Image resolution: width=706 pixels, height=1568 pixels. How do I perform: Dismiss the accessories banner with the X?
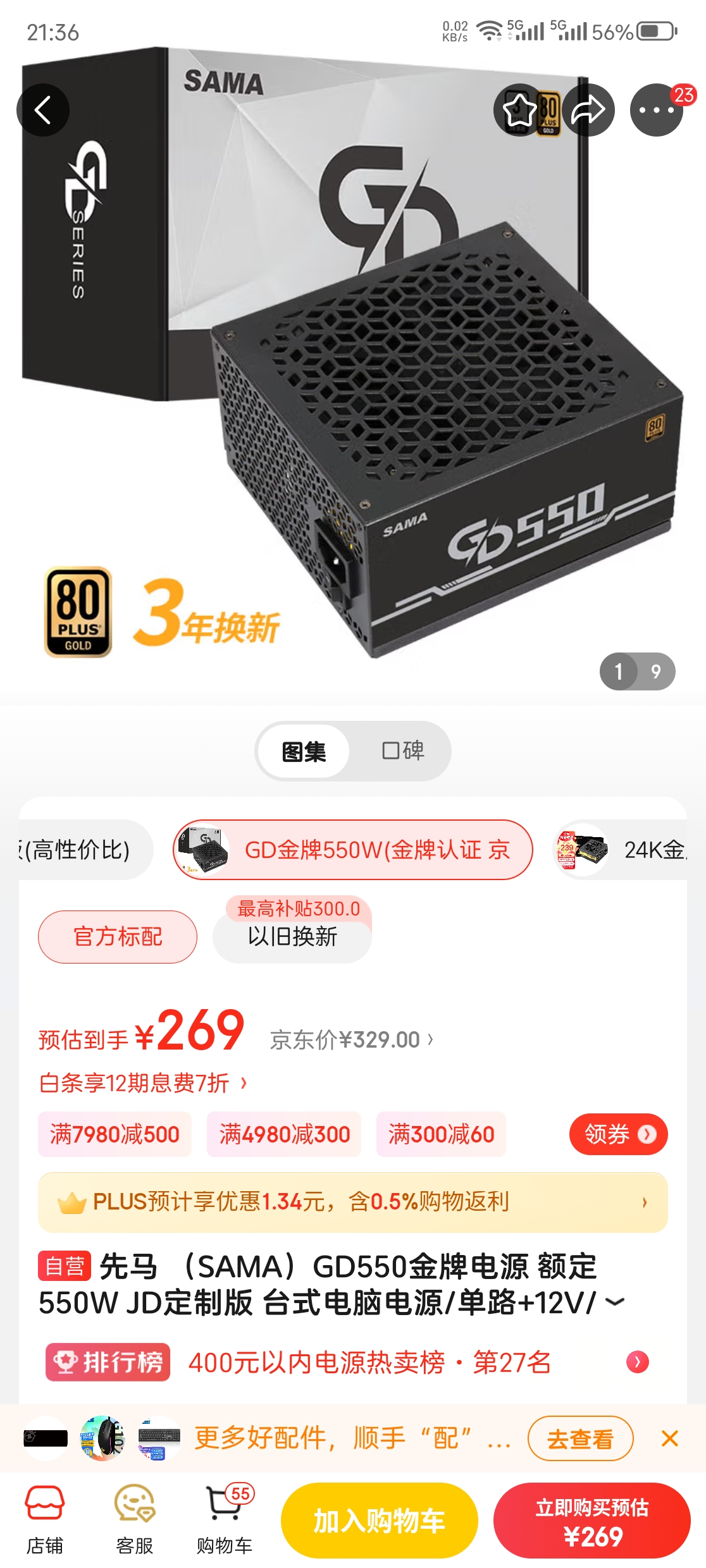[x=670, y=1436]
